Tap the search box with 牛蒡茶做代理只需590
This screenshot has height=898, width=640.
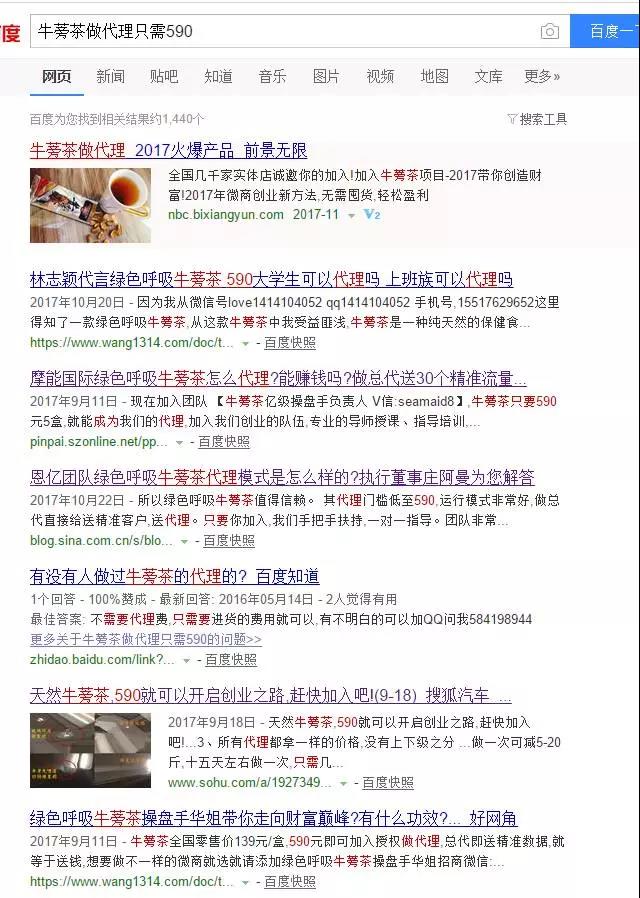280,31
